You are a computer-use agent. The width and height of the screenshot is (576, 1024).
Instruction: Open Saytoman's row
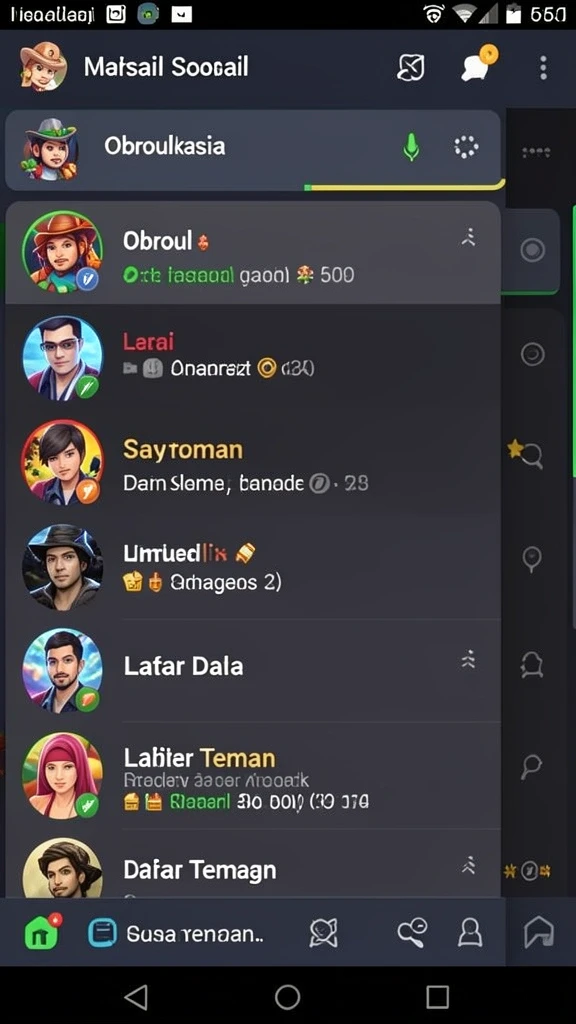click(253, 462)
